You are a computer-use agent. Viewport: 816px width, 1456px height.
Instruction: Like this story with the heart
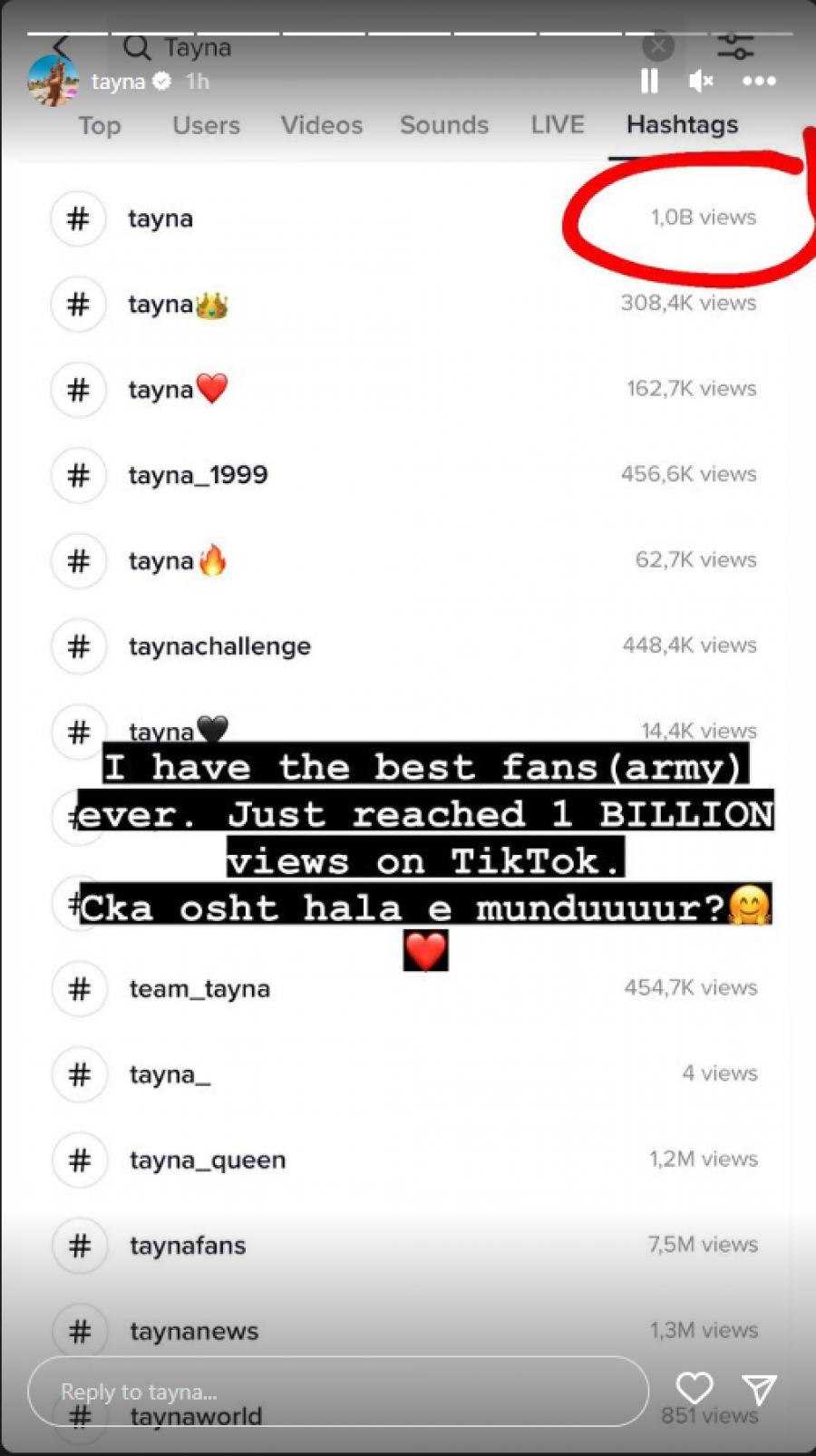pyautogui.click(x=695, y=1388)
